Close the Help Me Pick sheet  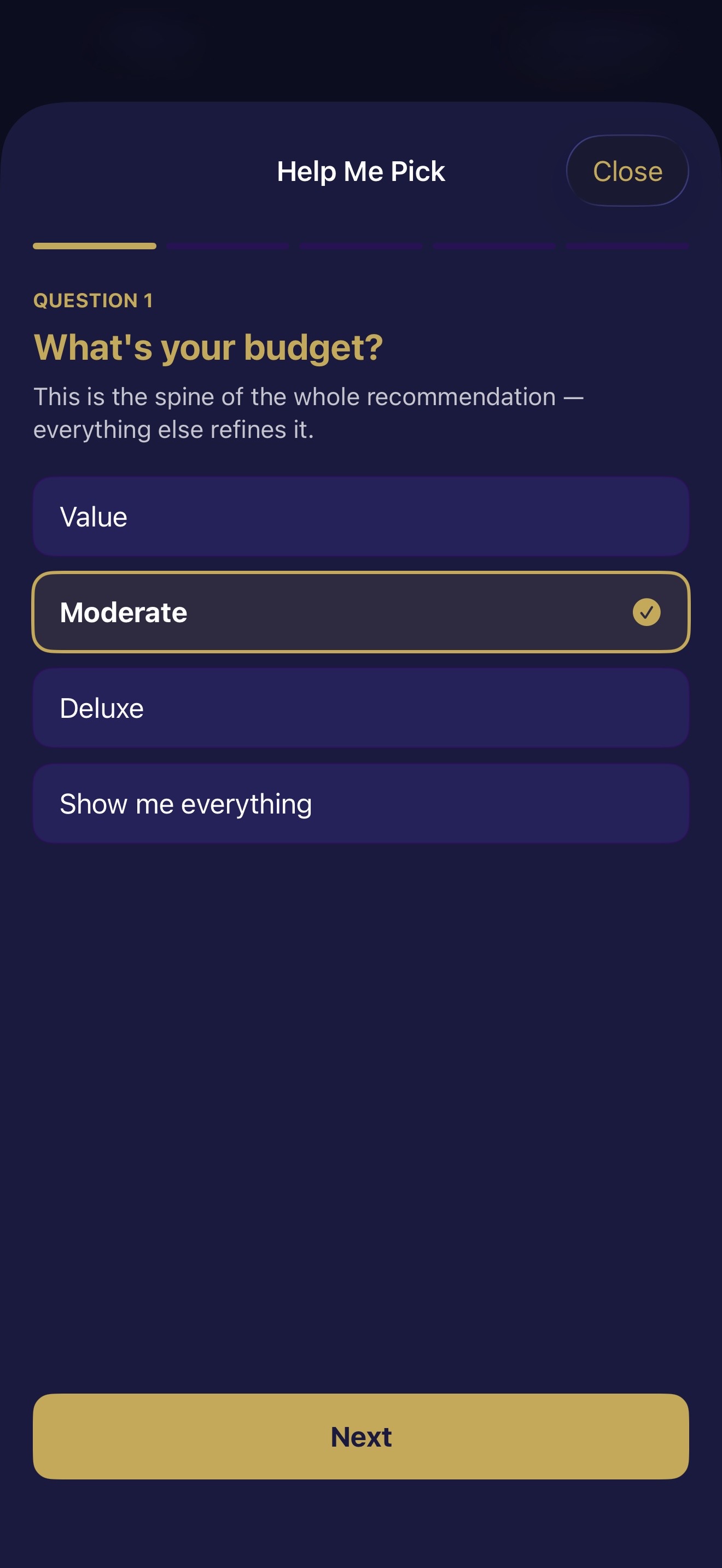tap(627, 171)
